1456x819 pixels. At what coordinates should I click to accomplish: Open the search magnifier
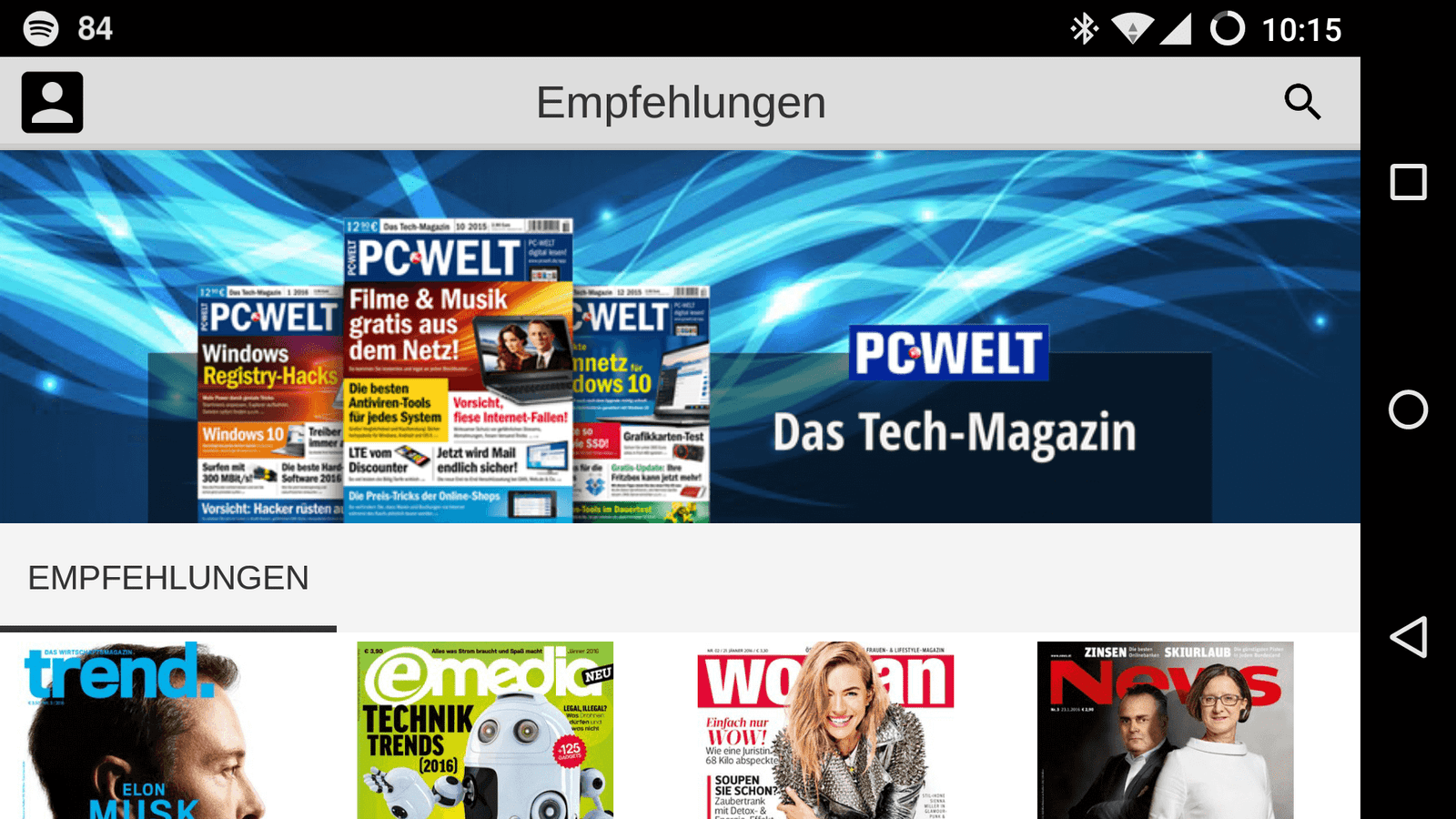pos(1302,102)
